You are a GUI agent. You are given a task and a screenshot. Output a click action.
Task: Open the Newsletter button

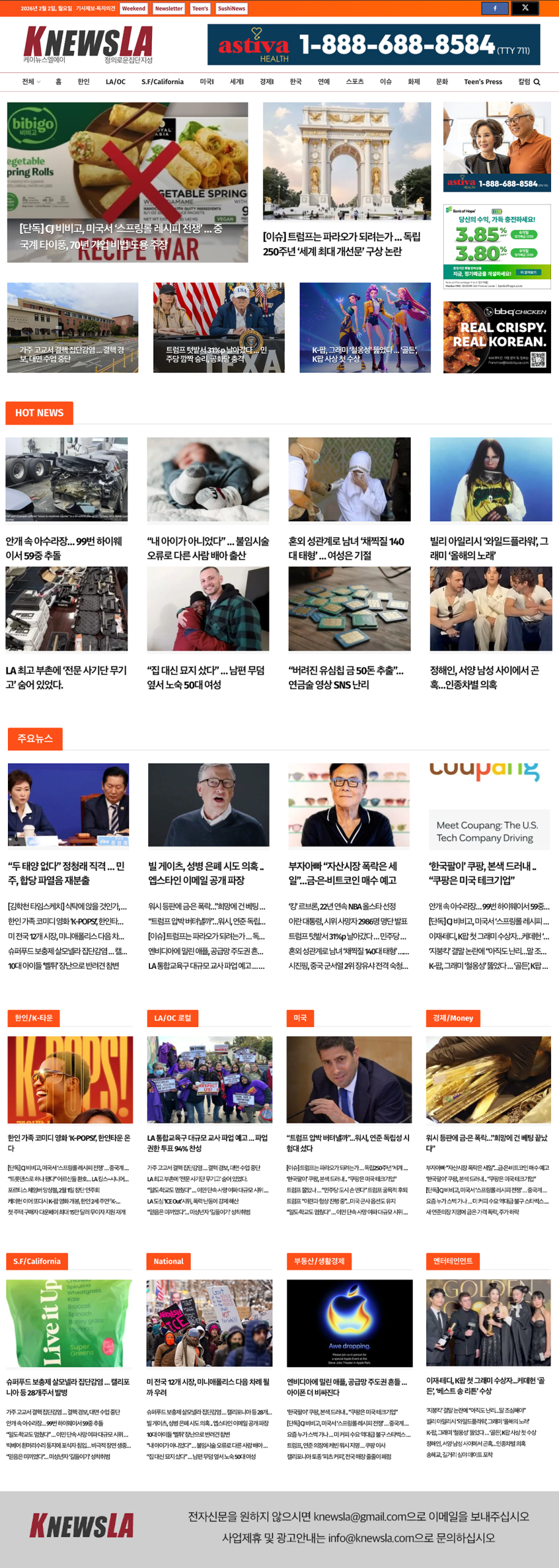tap(168, 9)
